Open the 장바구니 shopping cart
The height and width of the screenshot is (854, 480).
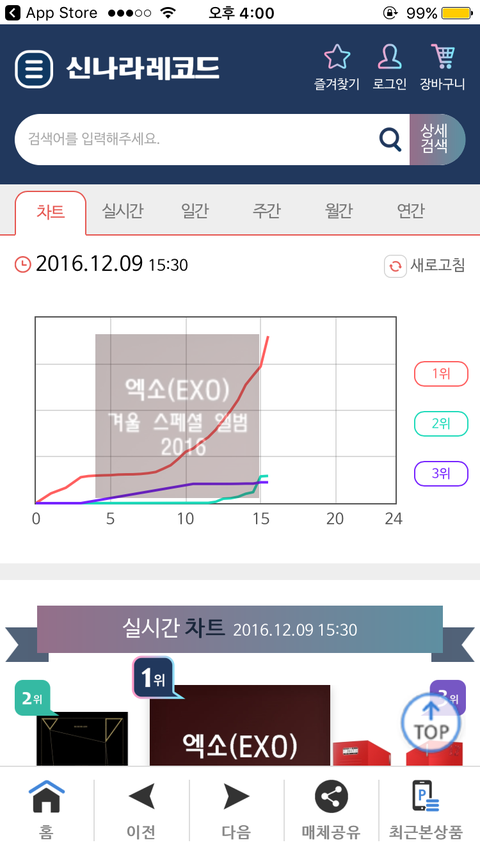click(x=442, y=67)
